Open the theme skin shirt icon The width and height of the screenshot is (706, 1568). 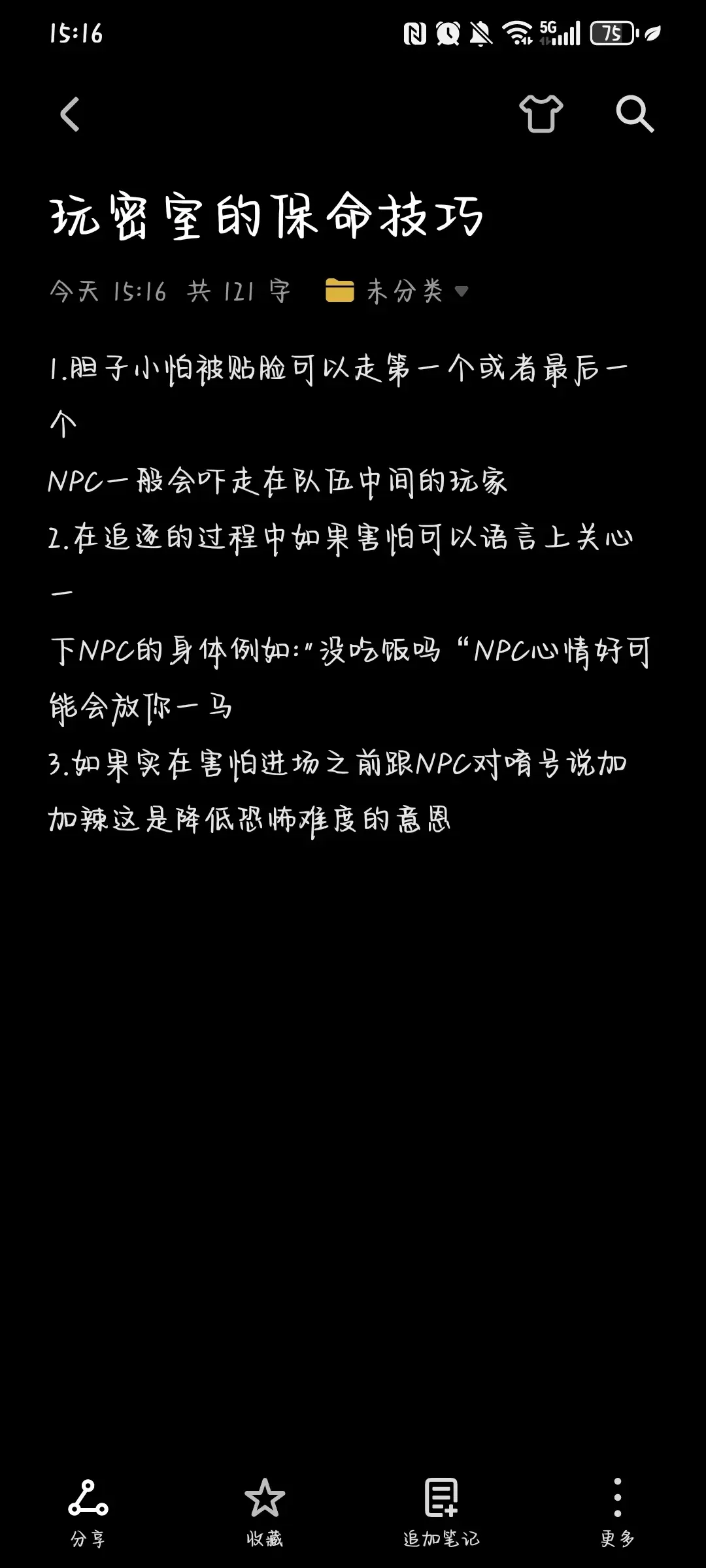point(541,114)
